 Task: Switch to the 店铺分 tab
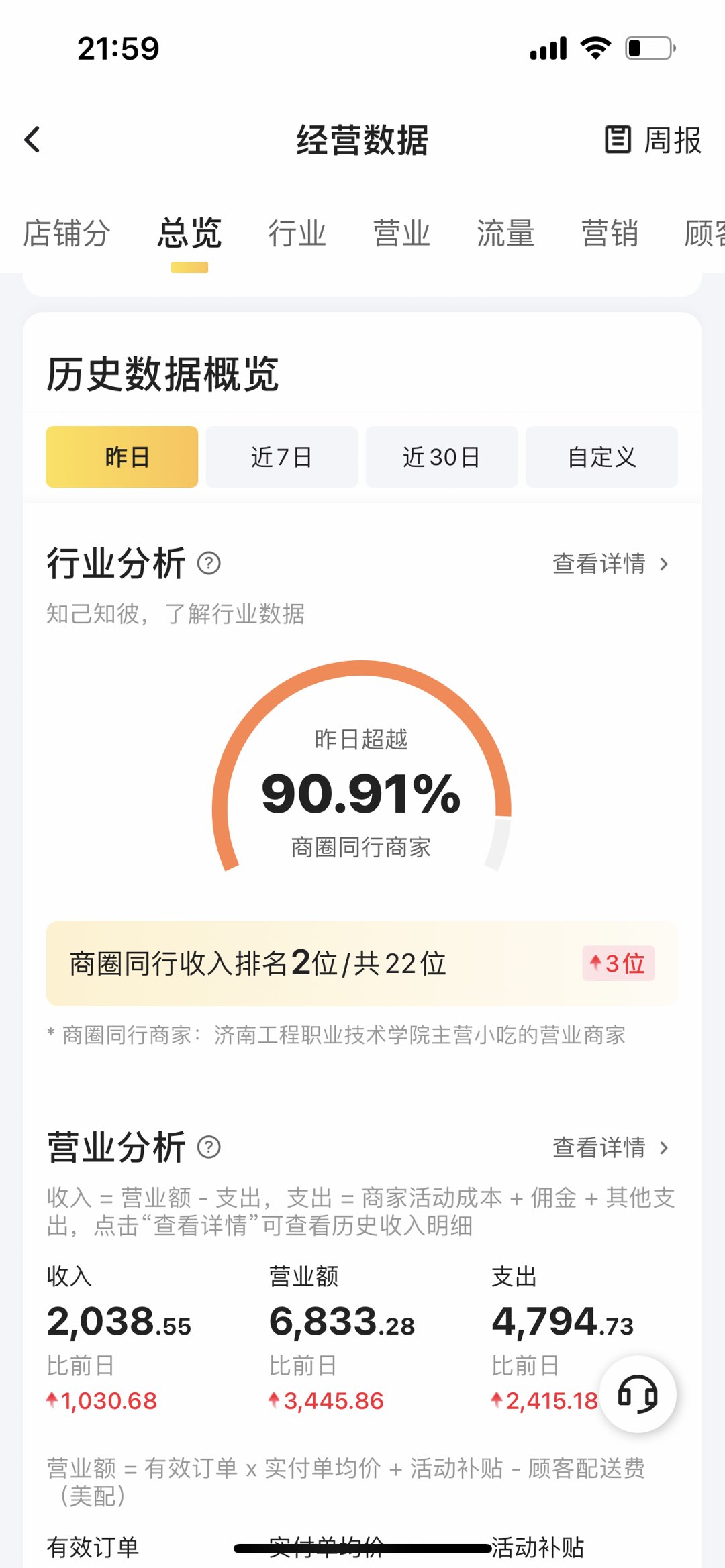point(66,233)
